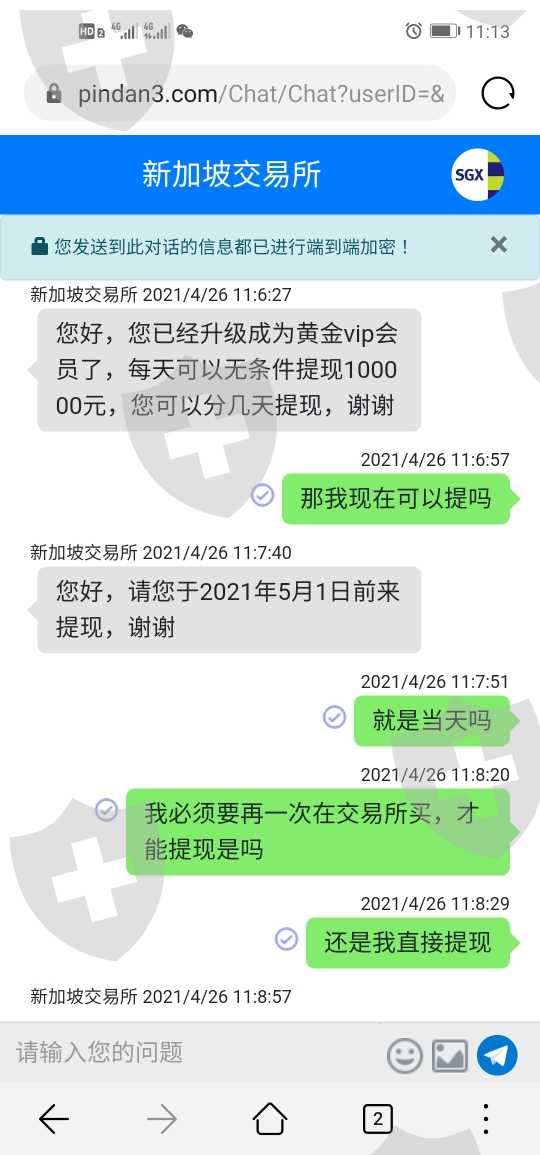Viewport: 540px width, 1155px height.
Task: Open the browser overflow menu
Action: (485, 1120)
